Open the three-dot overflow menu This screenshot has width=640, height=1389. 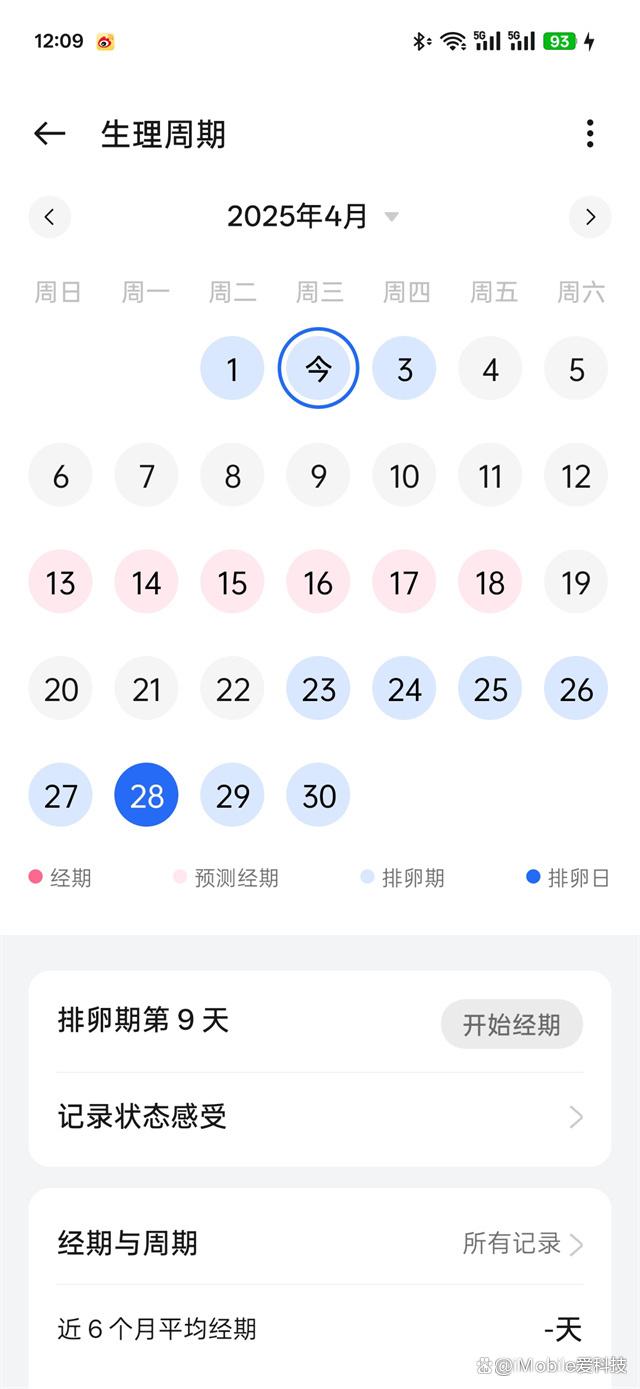coord(590,133)
